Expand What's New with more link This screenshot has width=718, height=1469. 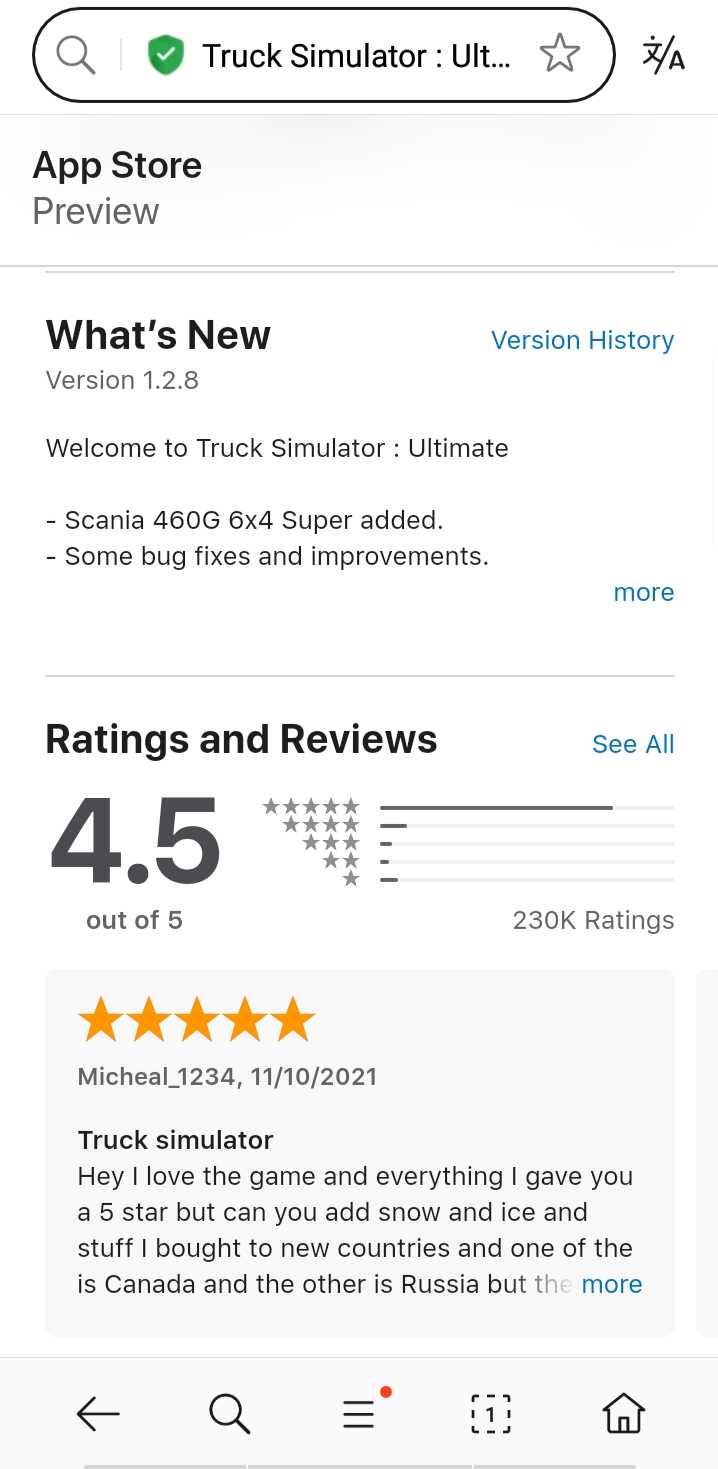pos(643,592)
